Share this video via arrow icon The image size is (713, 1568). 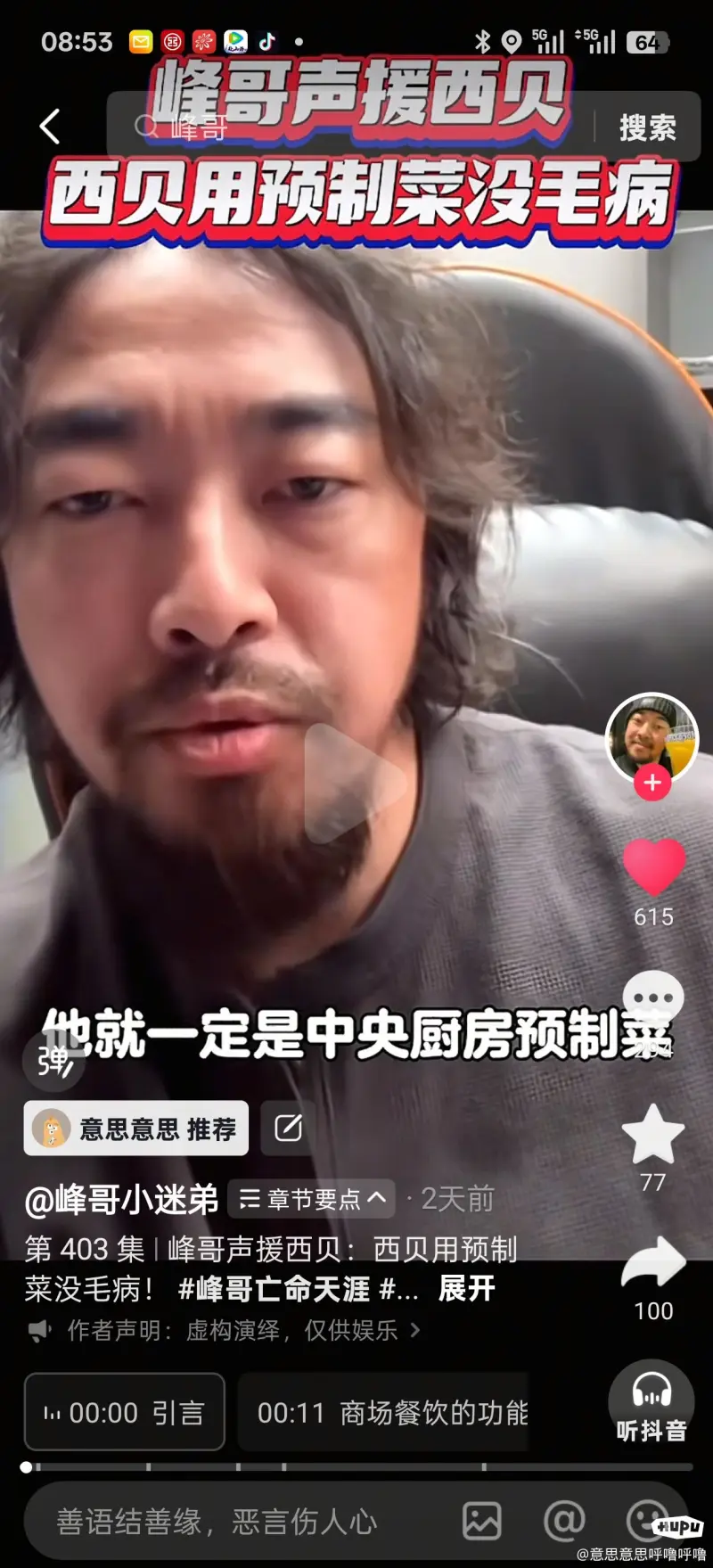pos(653,1262)
